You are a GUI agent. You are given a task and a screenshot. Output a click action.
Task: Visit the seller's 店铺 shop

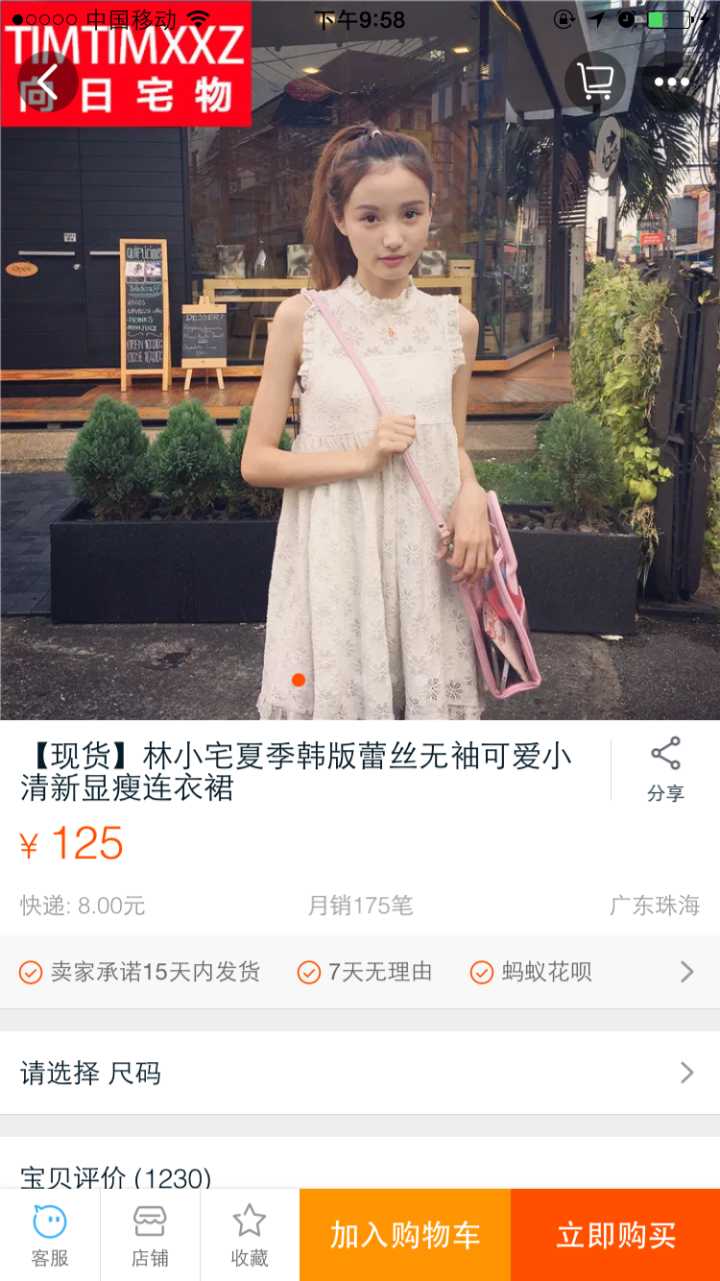pyautogui.click(x=150, y=1235)
